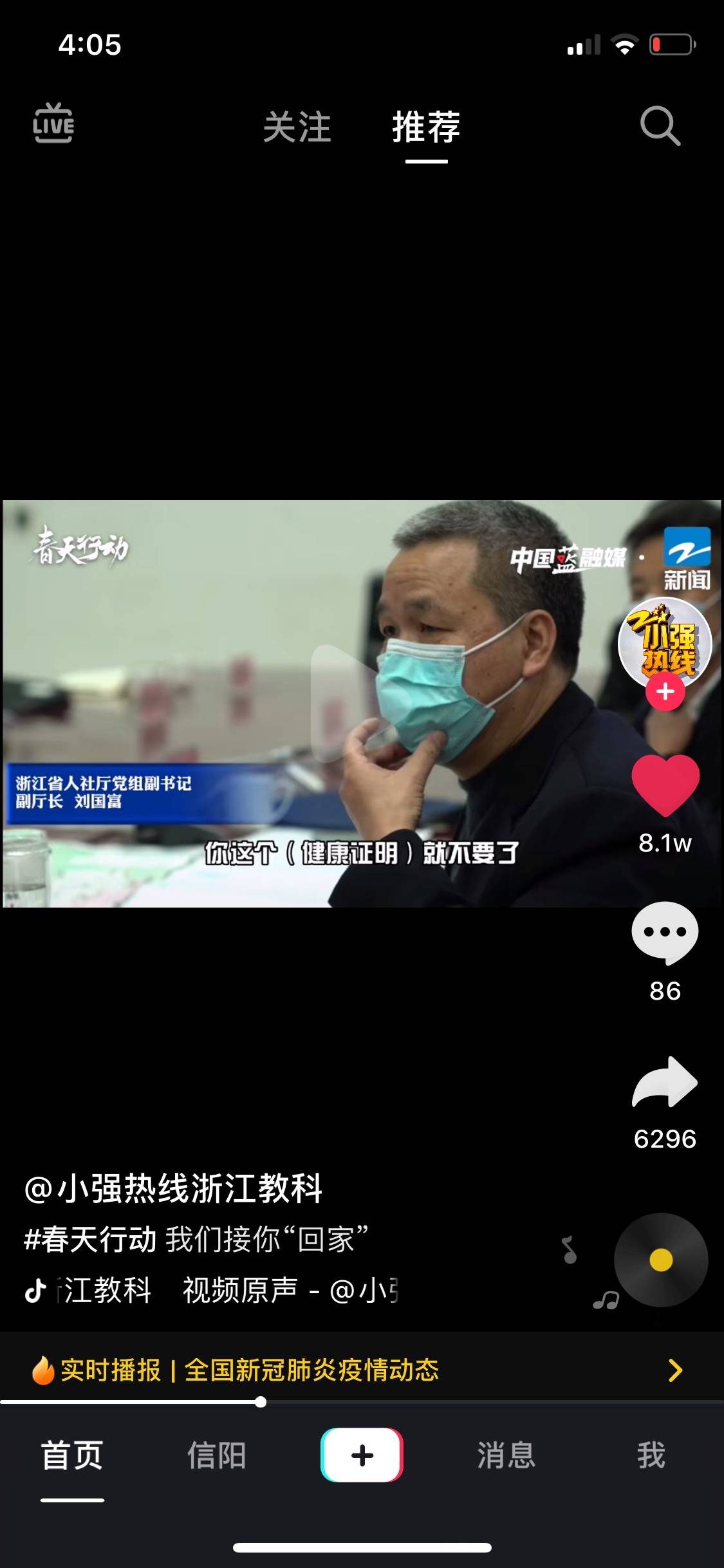Follow creator with red plus button
The image size is (724, 1568).
point(665,693)
